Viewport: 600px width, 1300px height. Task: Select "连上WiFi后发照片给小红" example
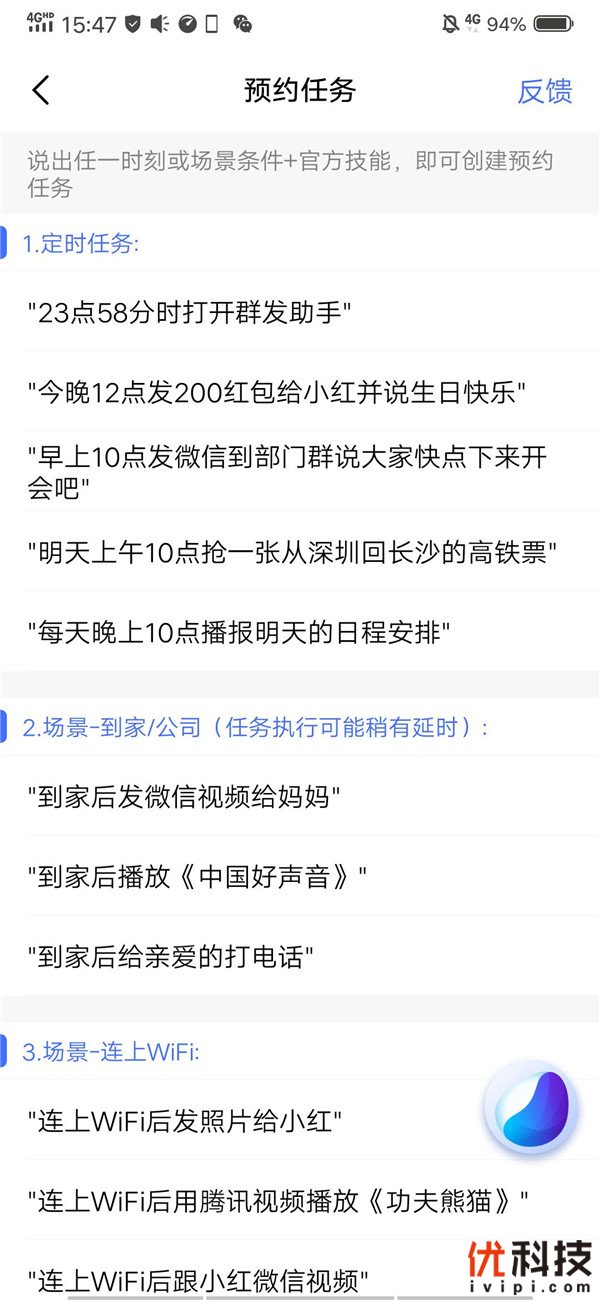[184, 1121]
